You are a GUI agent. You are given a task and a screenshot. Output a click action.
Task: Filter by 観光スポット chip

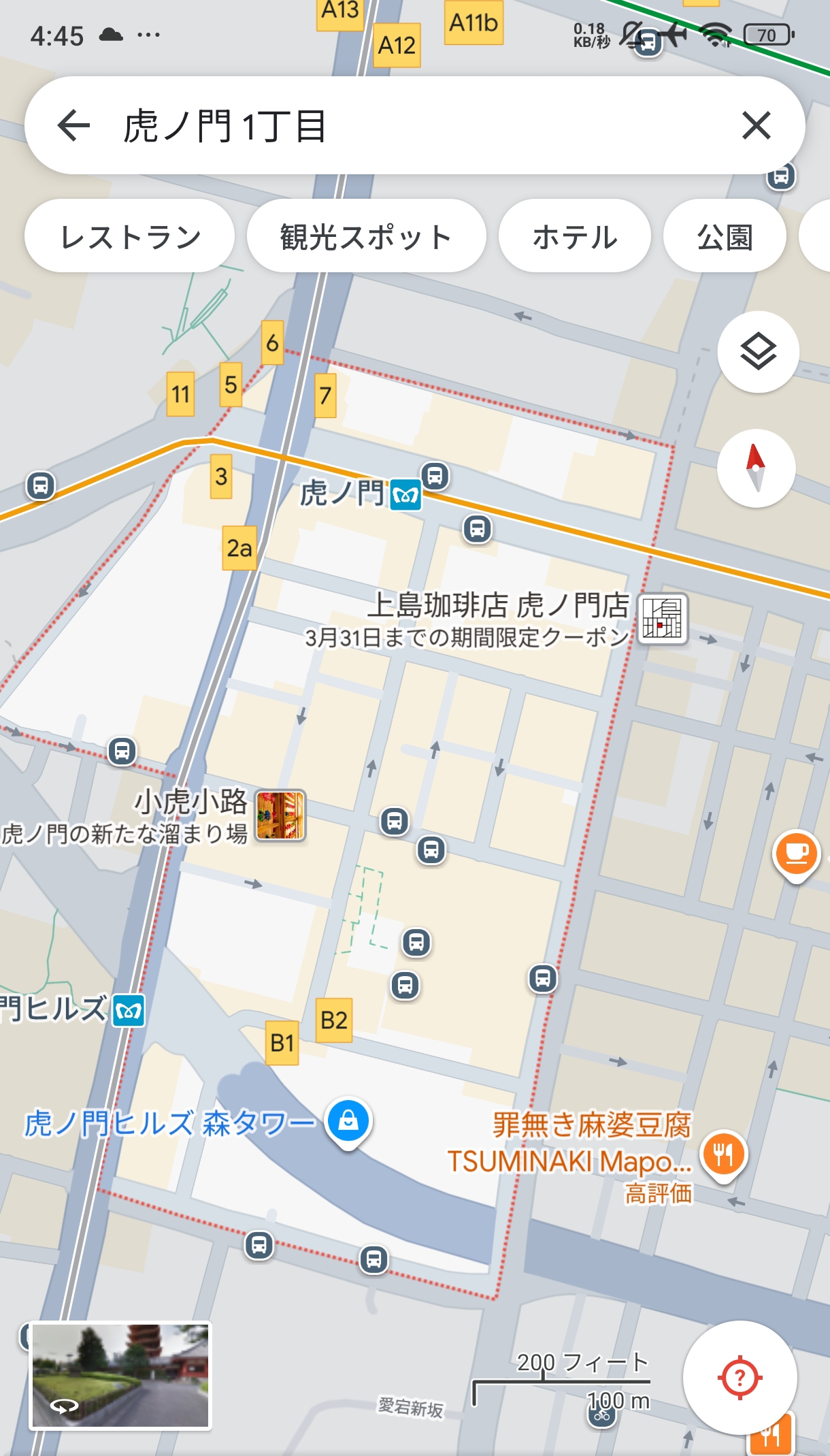[x=366, y=237]
